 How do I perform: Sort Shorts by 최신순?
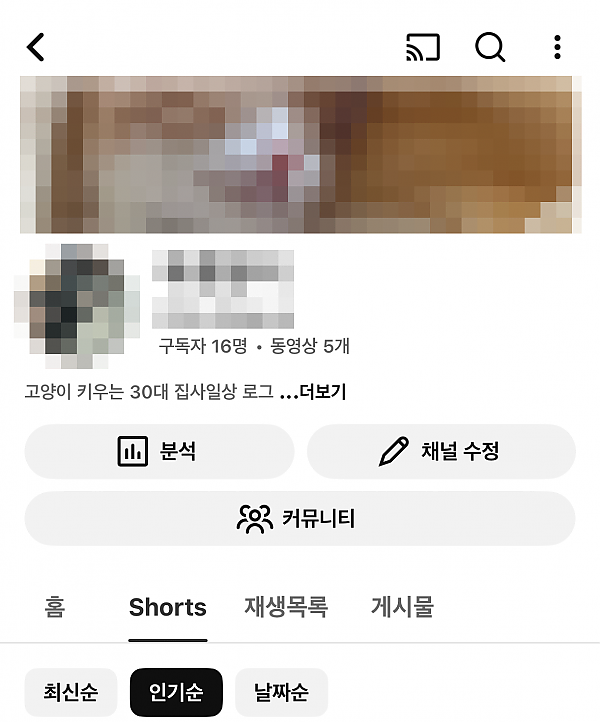tap(71, 692)
